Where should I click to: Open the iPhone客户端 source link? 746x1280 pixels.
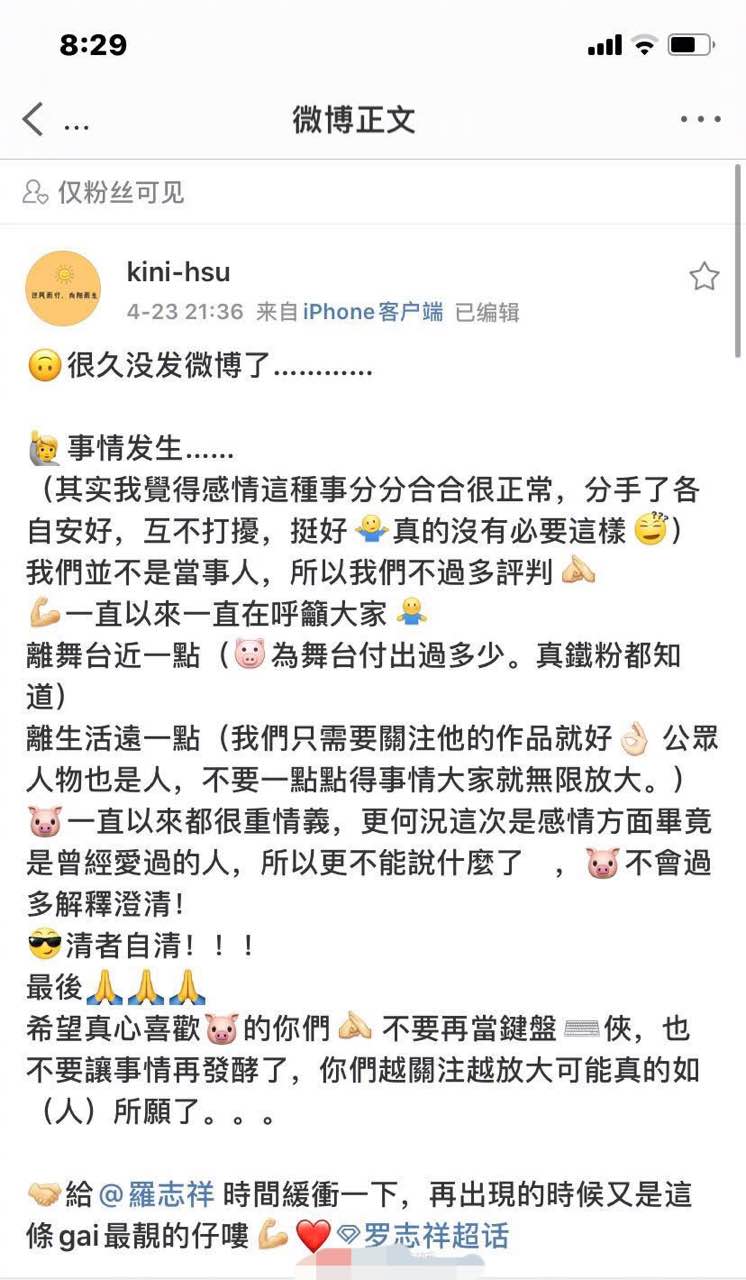[373, 312]
